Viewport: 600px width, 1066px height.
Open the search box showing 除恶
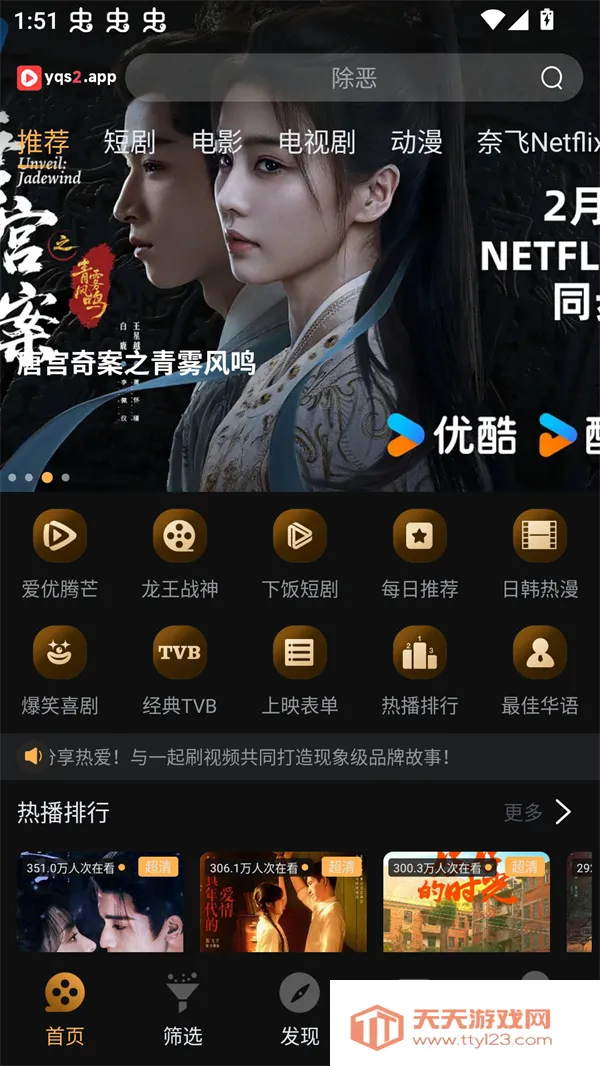[x=340, y=78]
